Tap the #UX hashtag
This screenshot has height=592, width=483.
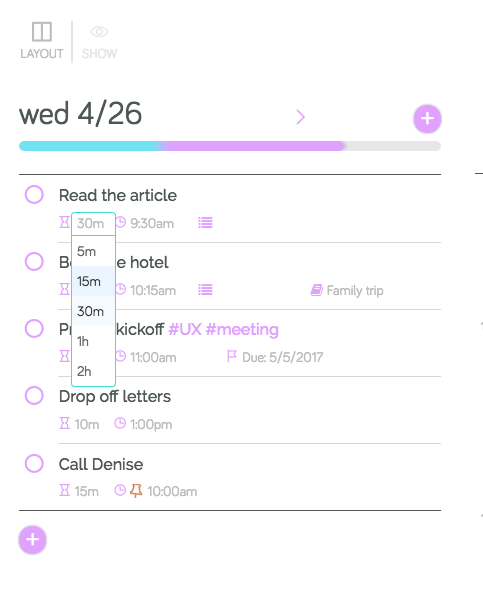[185, 329]
